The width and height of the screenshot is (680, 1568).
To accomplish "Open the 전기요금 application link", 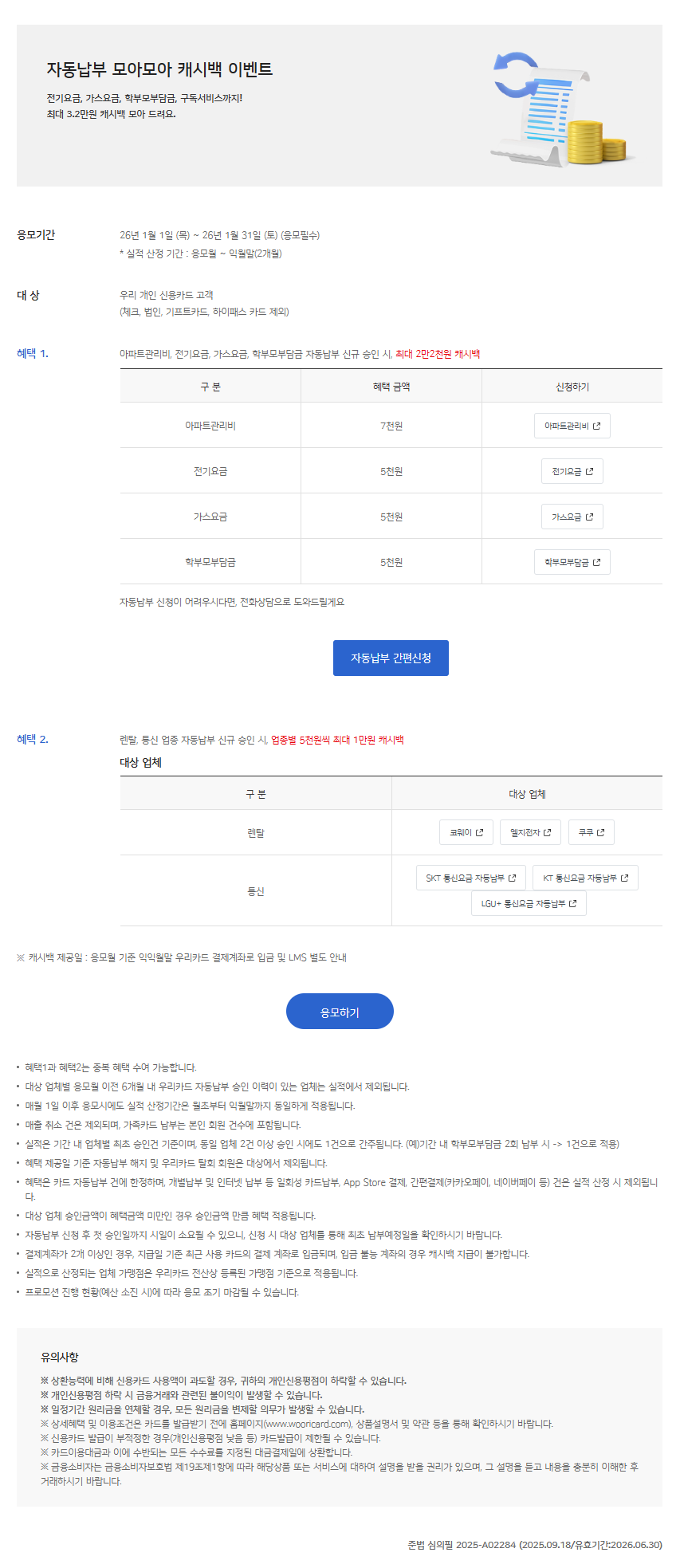I will point(572,471).
